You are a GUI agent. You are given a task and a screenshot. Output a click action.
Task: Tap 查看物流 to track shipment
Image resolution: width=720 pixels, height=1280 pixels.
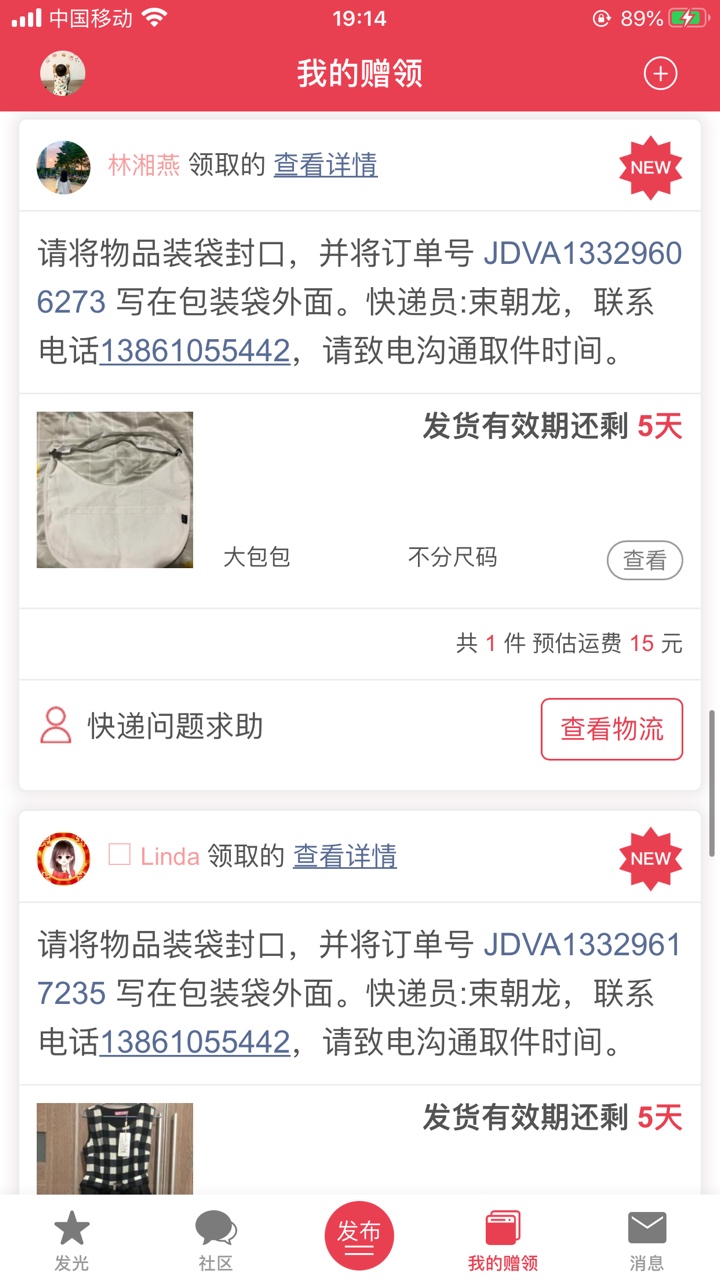pyautogui.click(x=612, y=729)
